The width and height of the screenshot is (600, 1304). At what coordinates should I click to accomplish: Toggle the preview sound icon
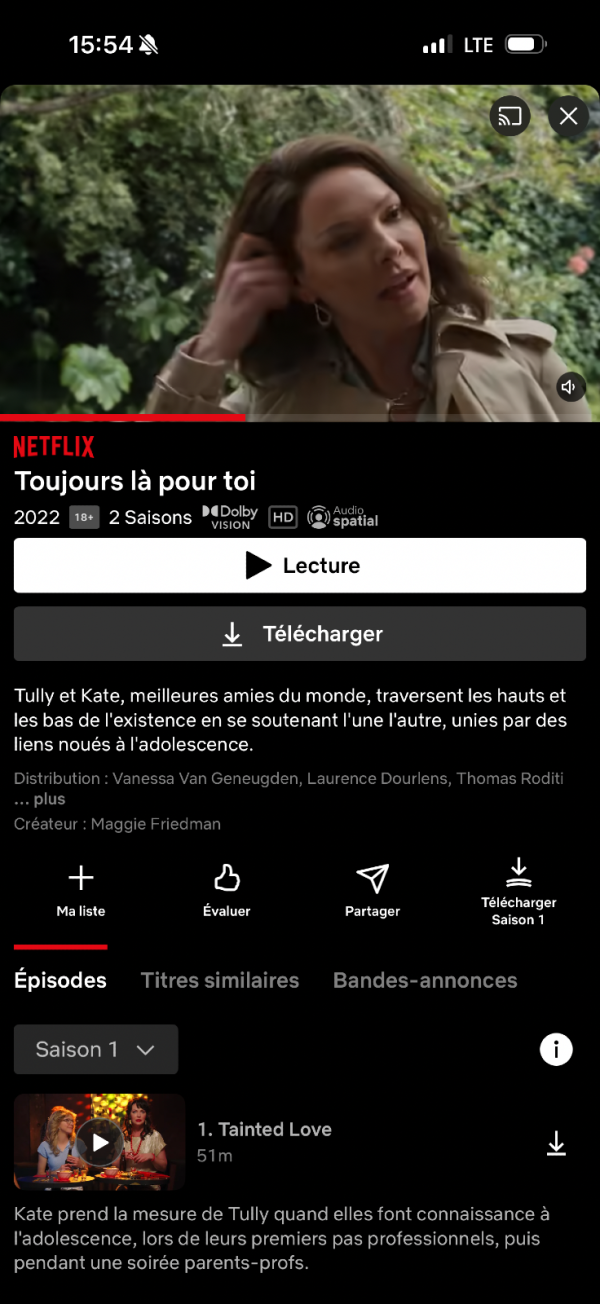[x=570, y=387]
